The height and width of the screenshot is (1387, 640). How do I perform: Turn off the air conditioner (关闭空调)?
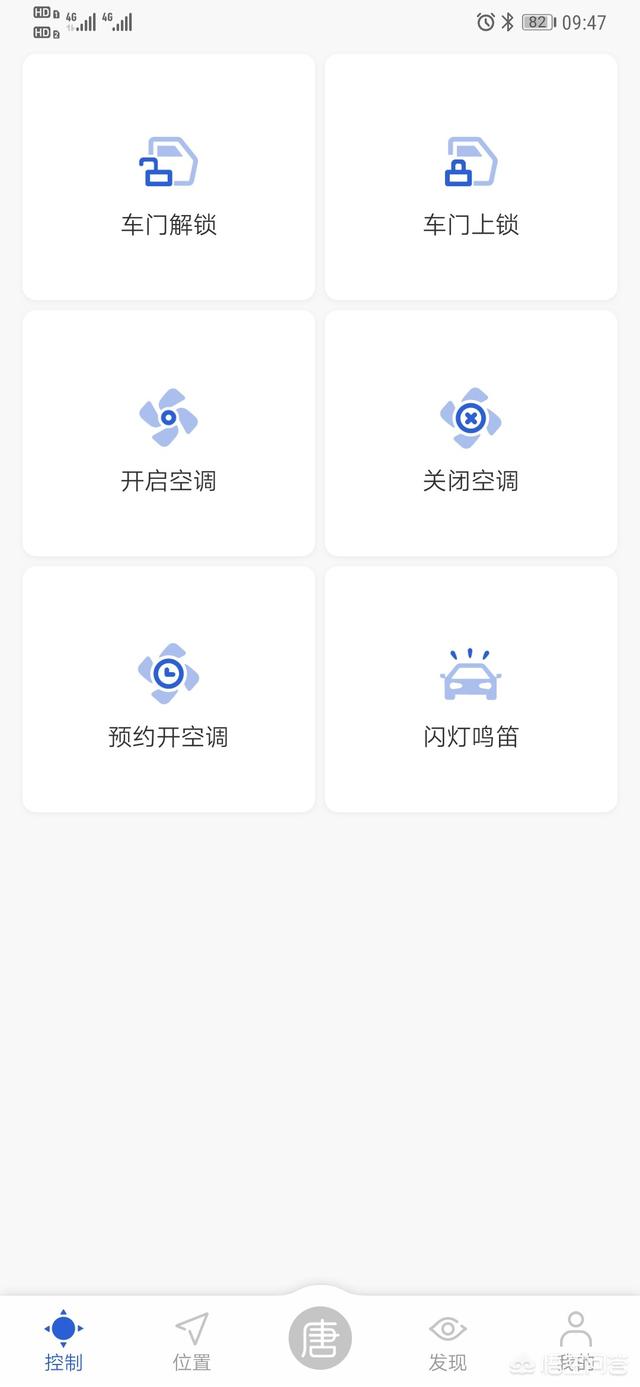pos(470,433)
